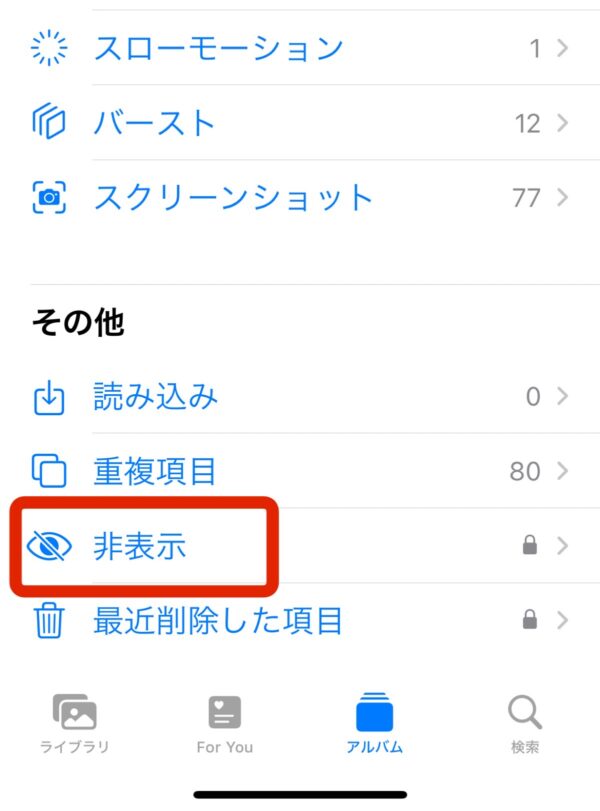Go to the 検索 tab
The image size is (600, 811).
pyautogui.click(x=524, y=724)
